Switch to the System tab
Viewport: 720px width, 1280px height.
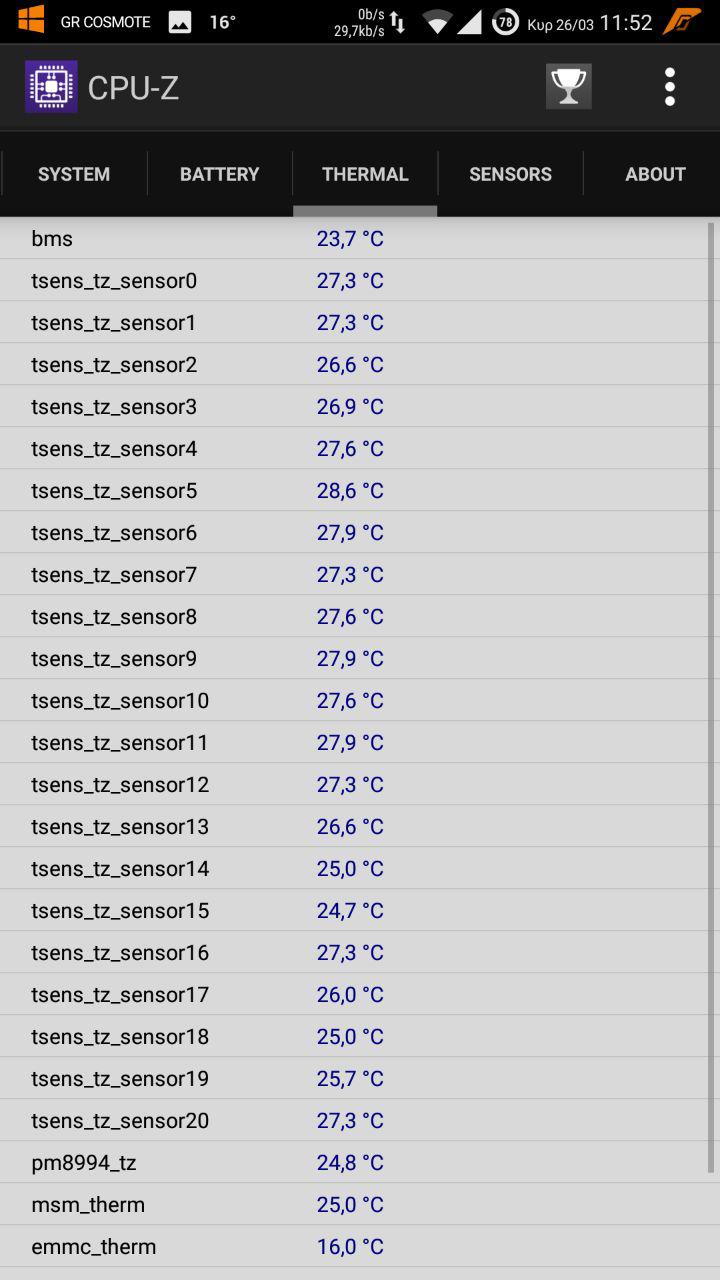[74, 174]
